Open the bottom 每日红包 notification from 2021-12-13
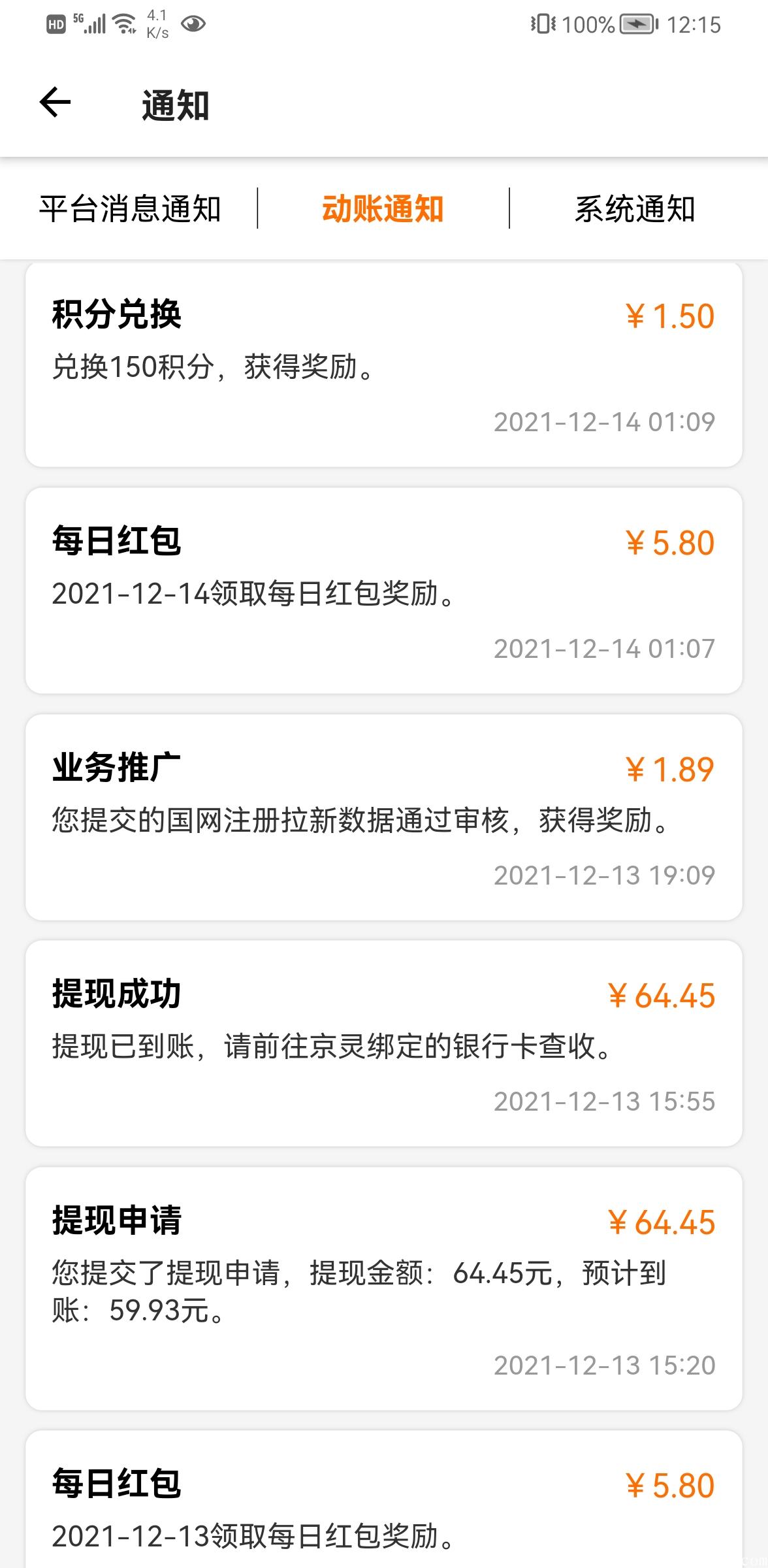The image size is (768, 1568). [384, 1503]
